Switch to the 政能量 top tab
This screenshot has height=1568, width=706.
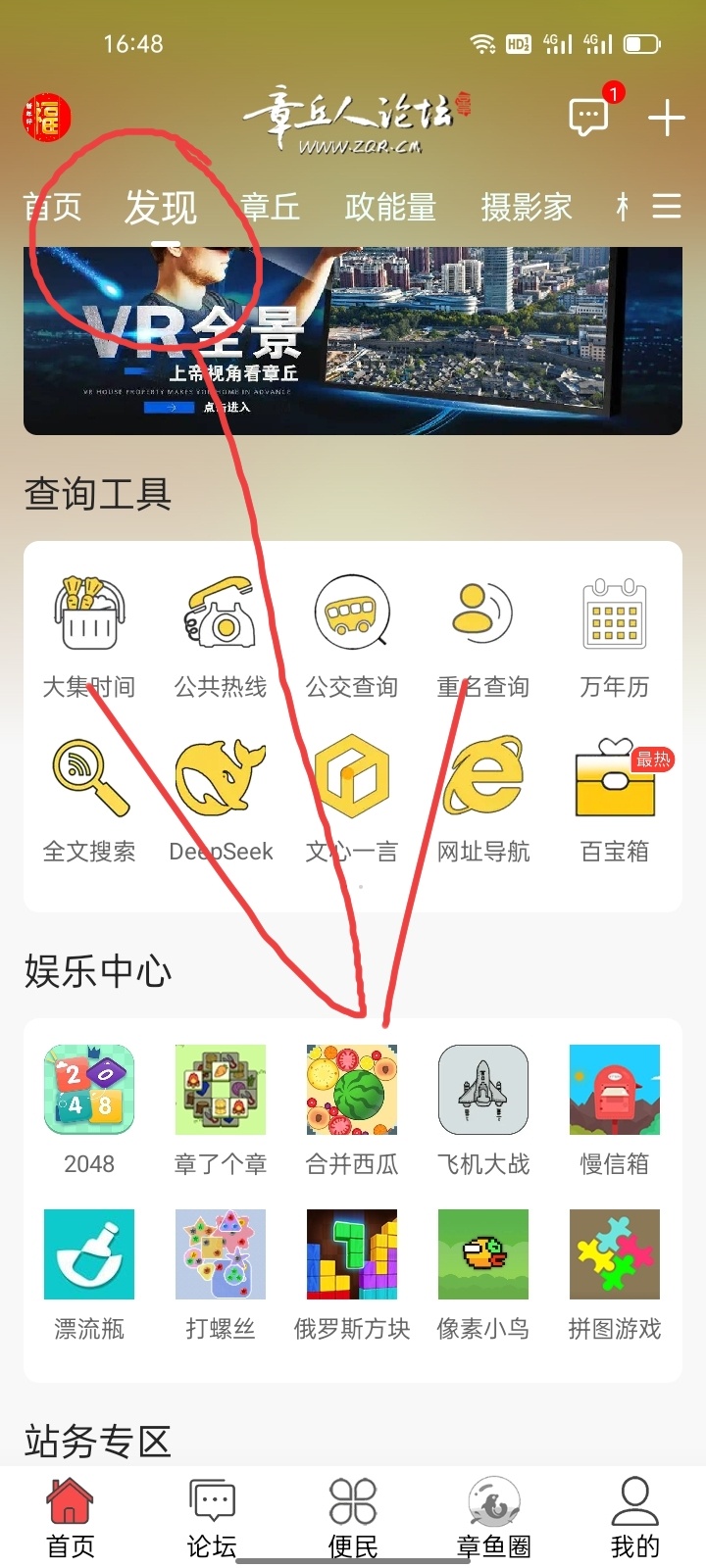pos(390,208)
